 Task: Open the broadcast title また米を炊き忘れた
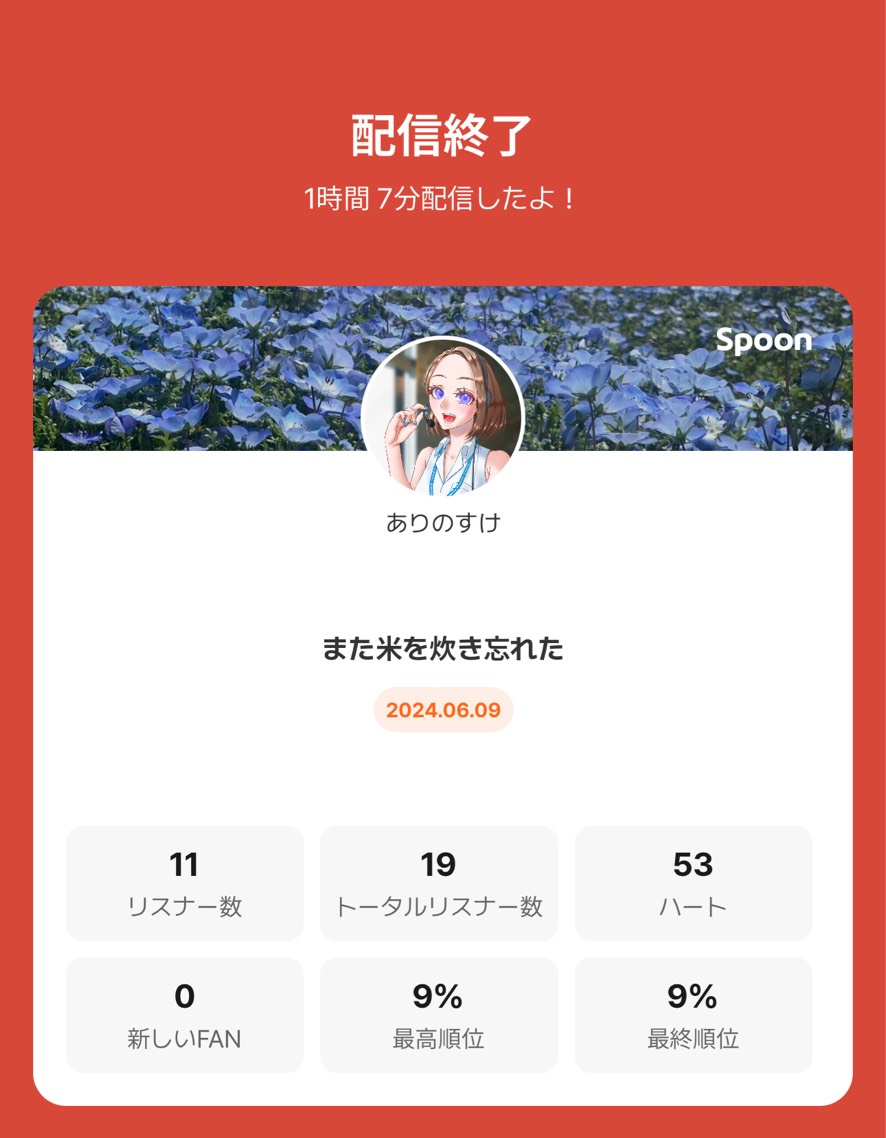[x=443, y=649]
